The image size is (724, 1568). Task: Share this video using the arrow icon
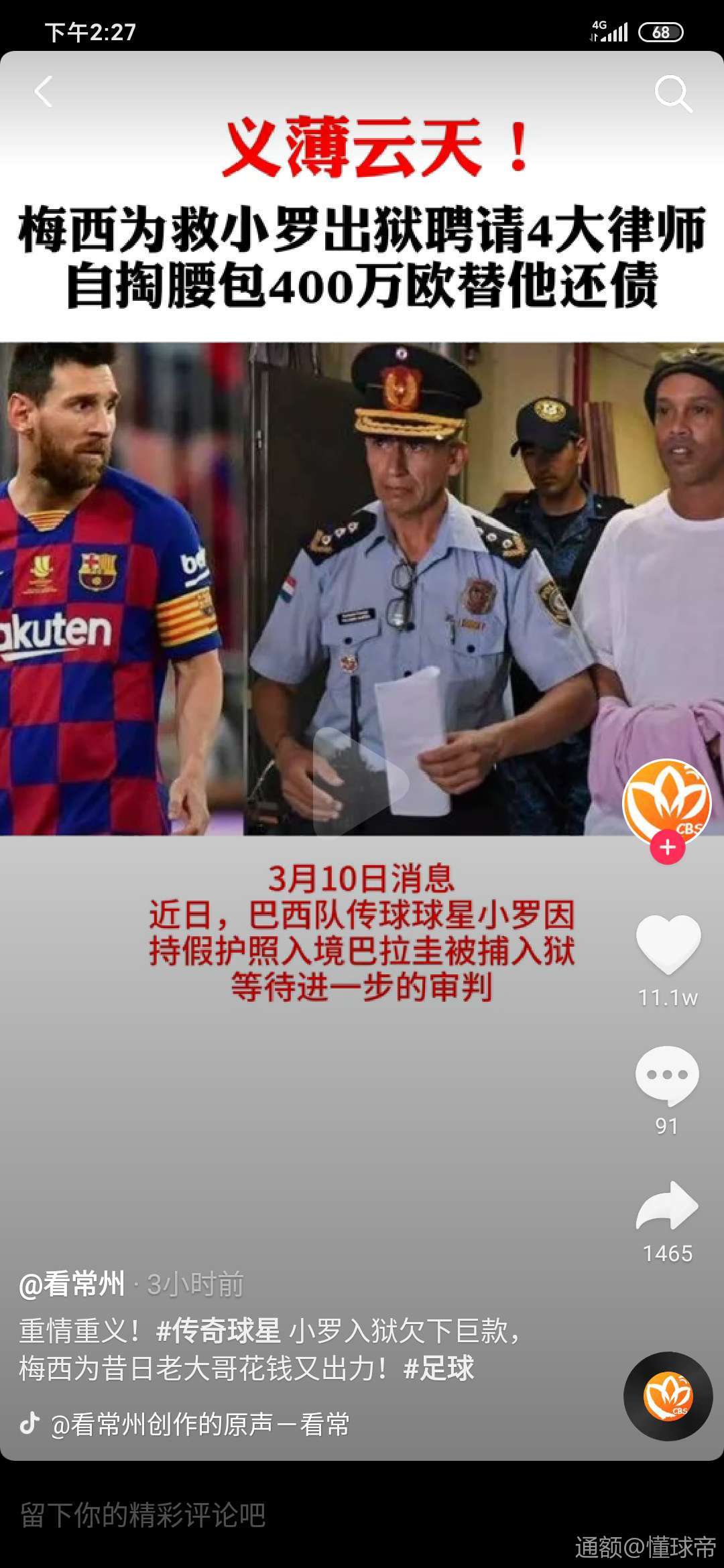[x=667, y=1206]
